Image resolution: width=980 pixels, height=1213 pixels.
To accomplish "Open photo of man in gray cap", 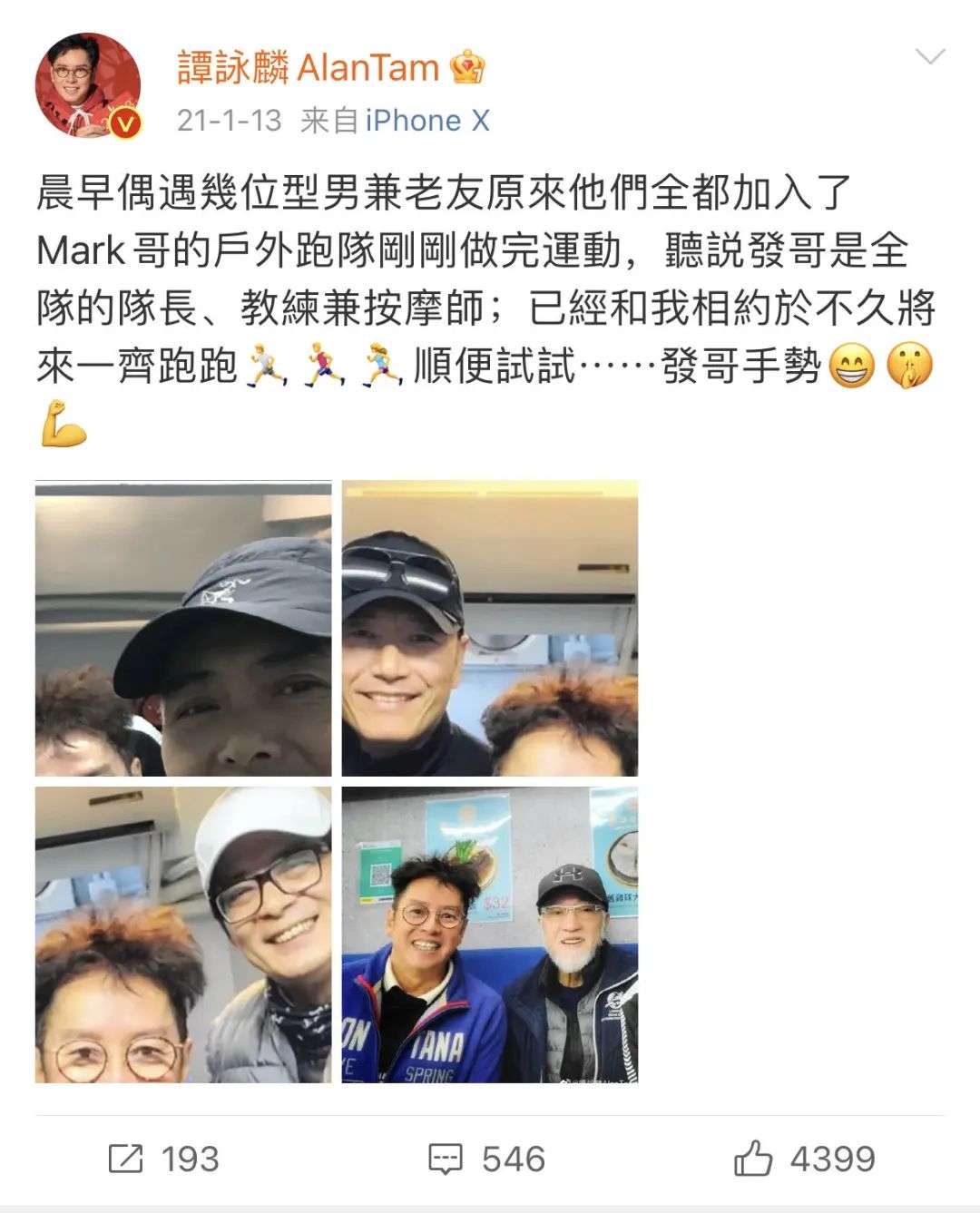I will click(183, 628).
